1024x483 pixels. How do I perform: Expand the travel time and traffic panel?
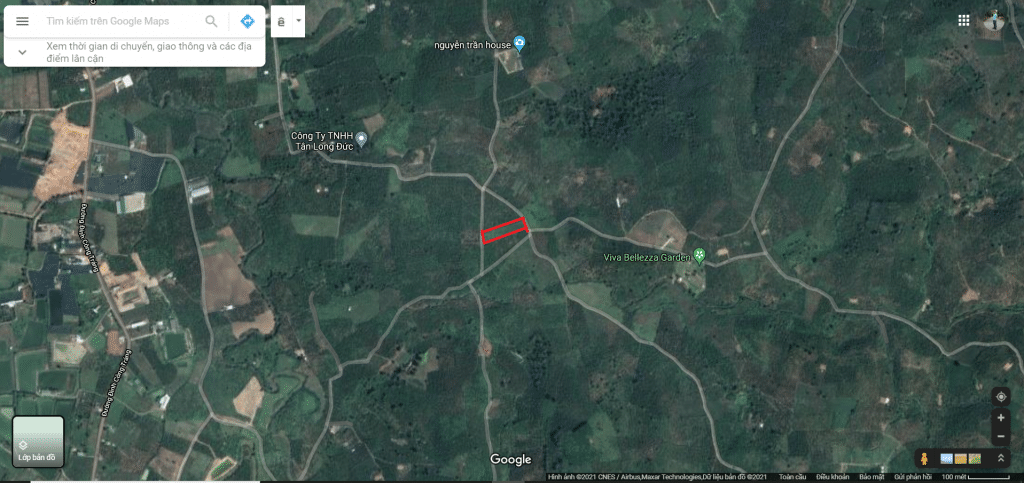[22, 52]
